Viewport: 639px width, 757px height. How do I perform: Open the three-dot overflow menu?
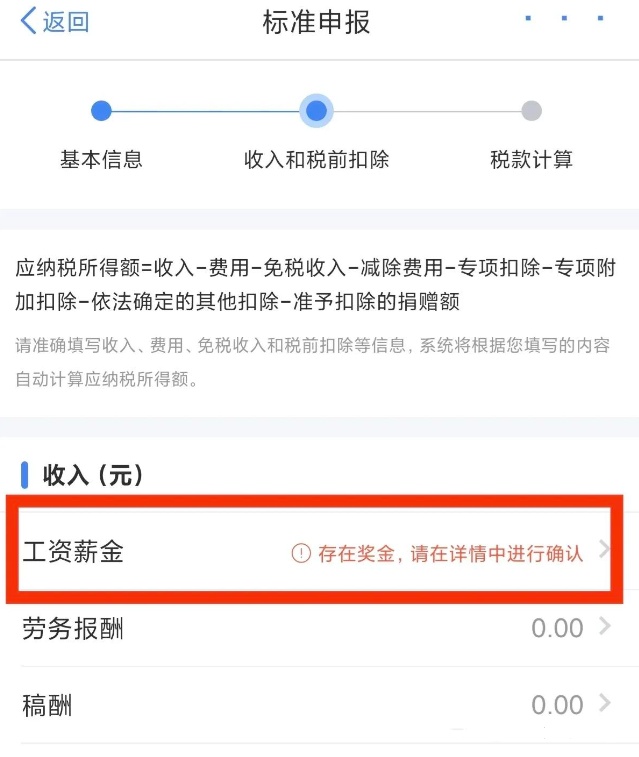click(x=563, y=19)
